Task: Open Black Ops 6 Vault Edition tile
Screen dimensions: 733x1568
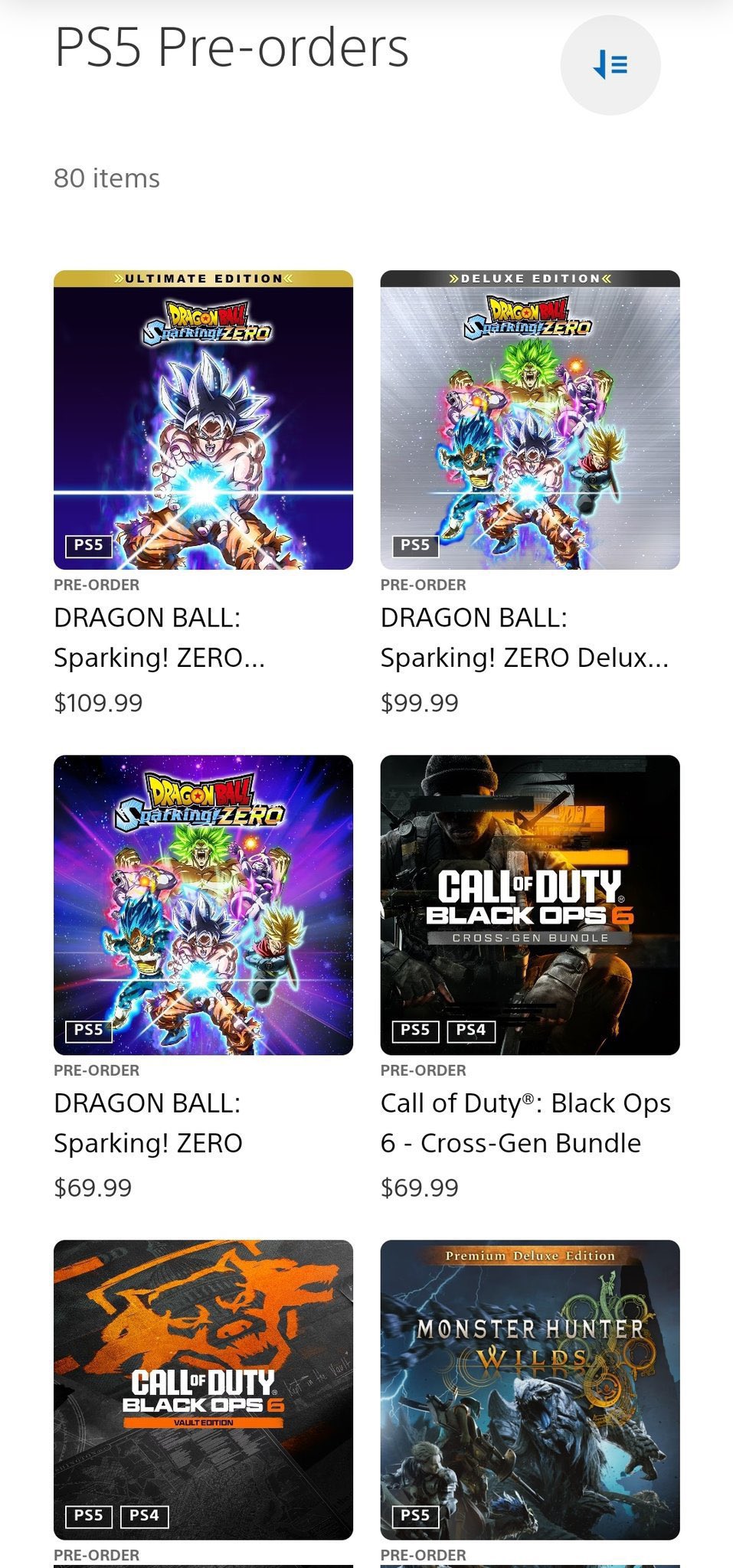Action: coord(203,1389)
